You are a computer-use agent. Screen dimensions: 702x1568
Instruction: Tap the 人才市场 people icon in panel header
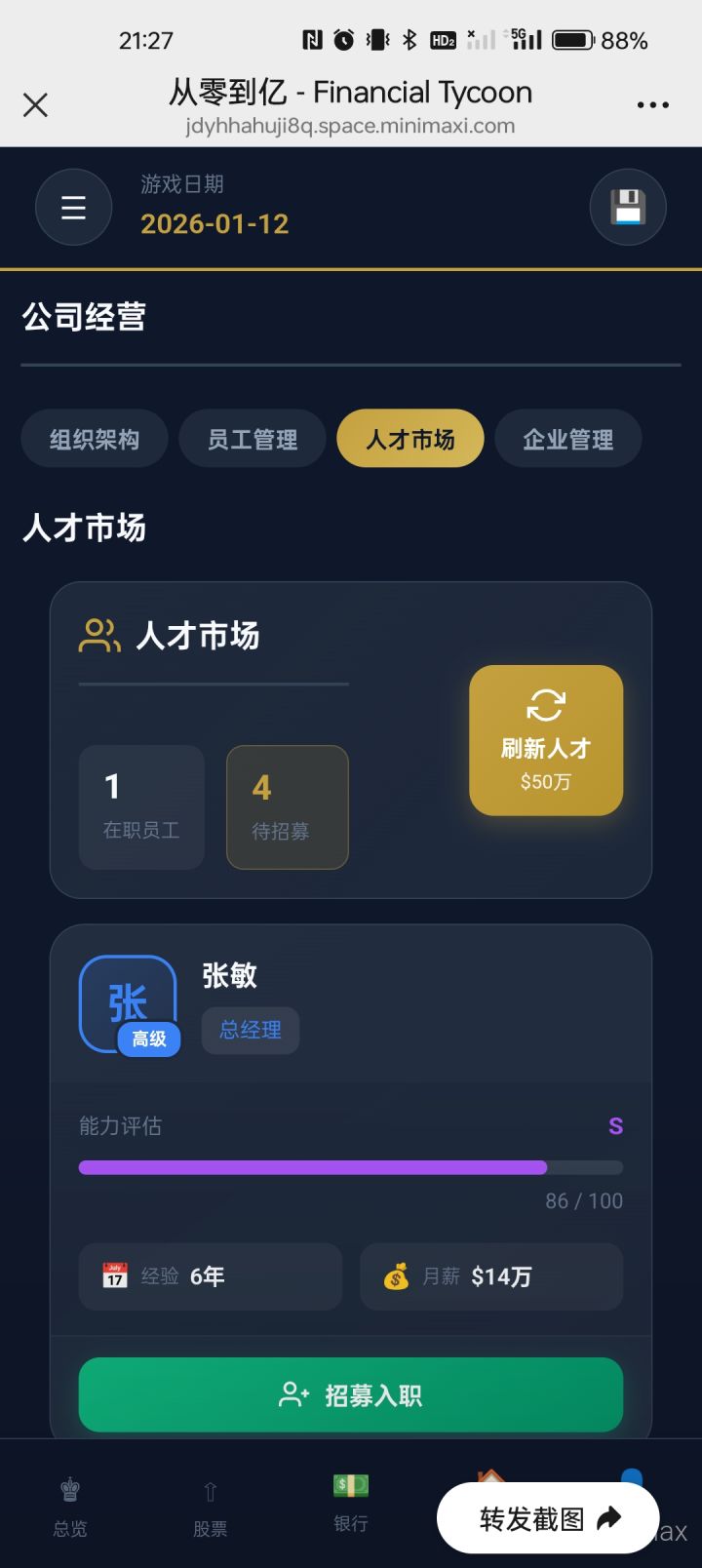pos(97,634)
